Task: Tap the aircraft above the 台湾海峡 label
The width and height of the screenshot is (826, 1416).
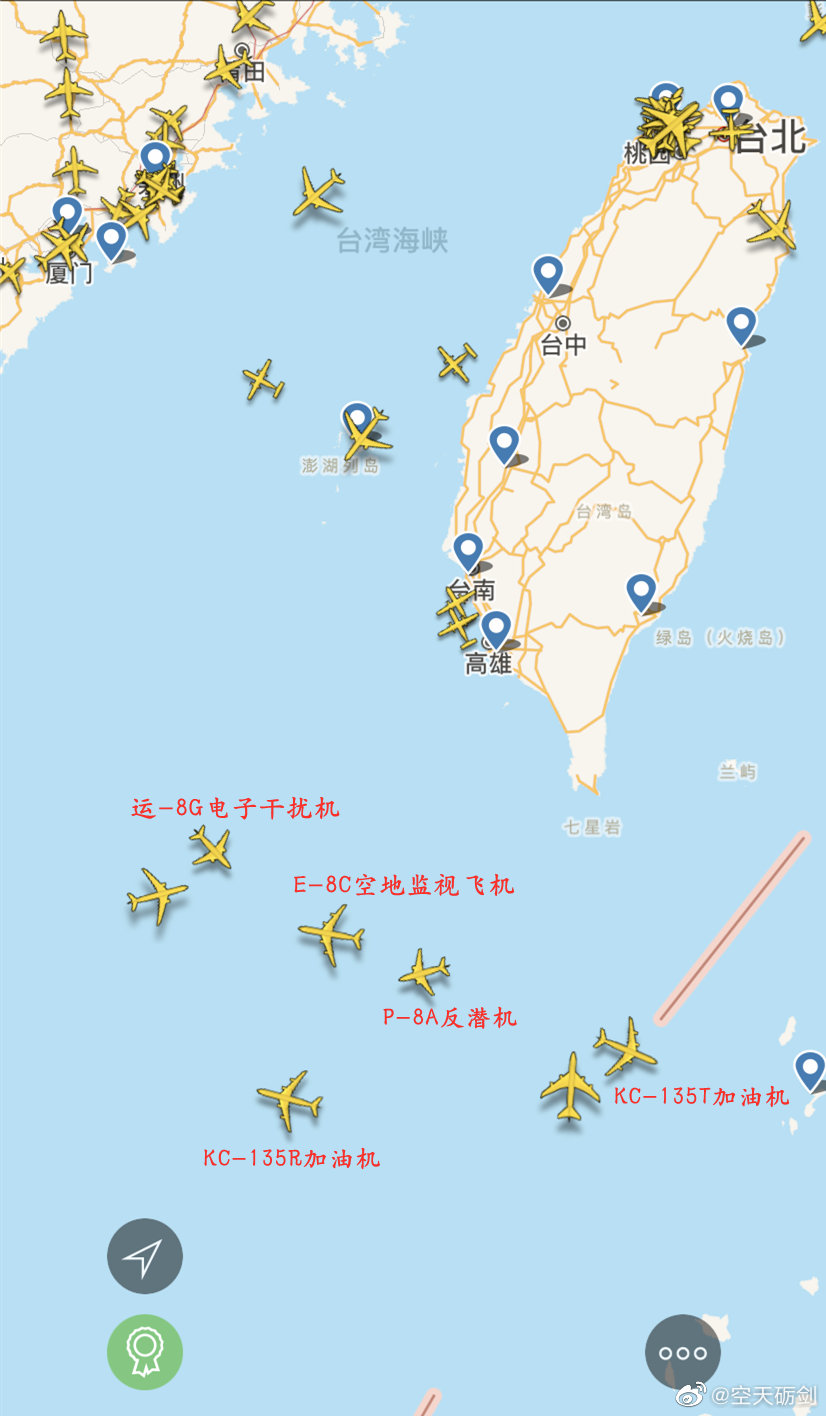Action: (319, 191)
